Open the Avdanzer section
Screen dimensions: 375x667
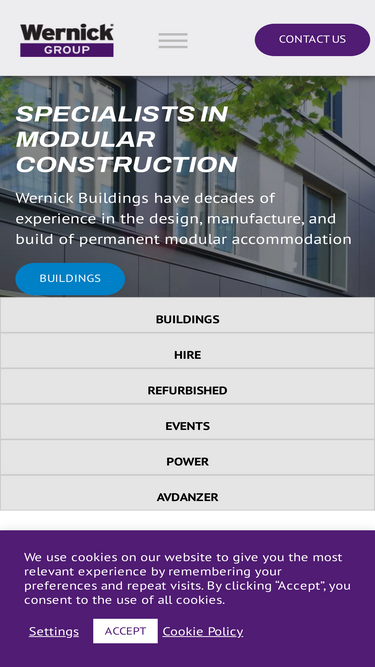pyautogui.click(x=188, y=493)
